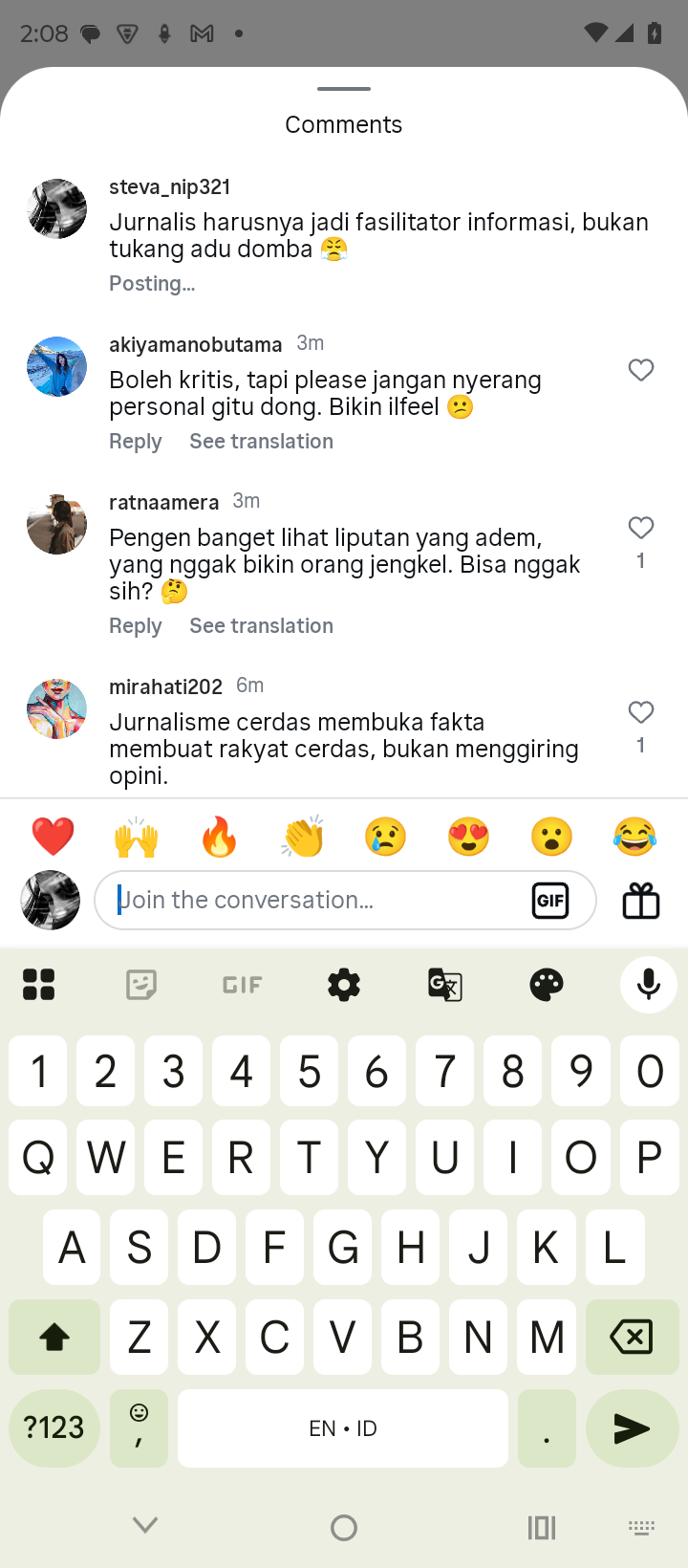Insert the laughing with tears emoji
Screen dimensions: 688x1568
pyautogui.click(x=635, y=837)
